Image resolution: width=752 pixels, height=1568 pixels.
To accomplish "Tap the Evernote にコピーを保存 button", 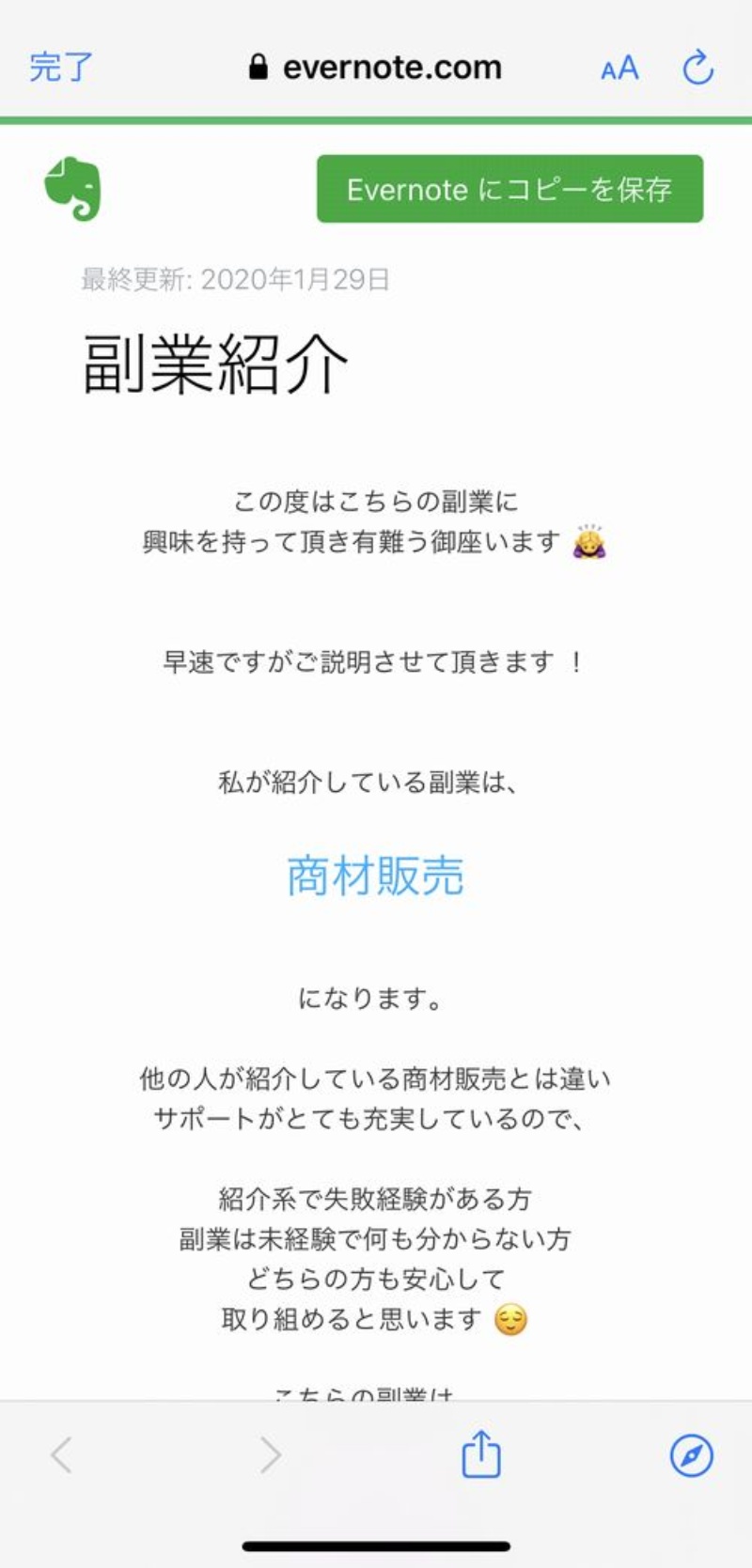I will pyautogui.click(x=509, y=189).
